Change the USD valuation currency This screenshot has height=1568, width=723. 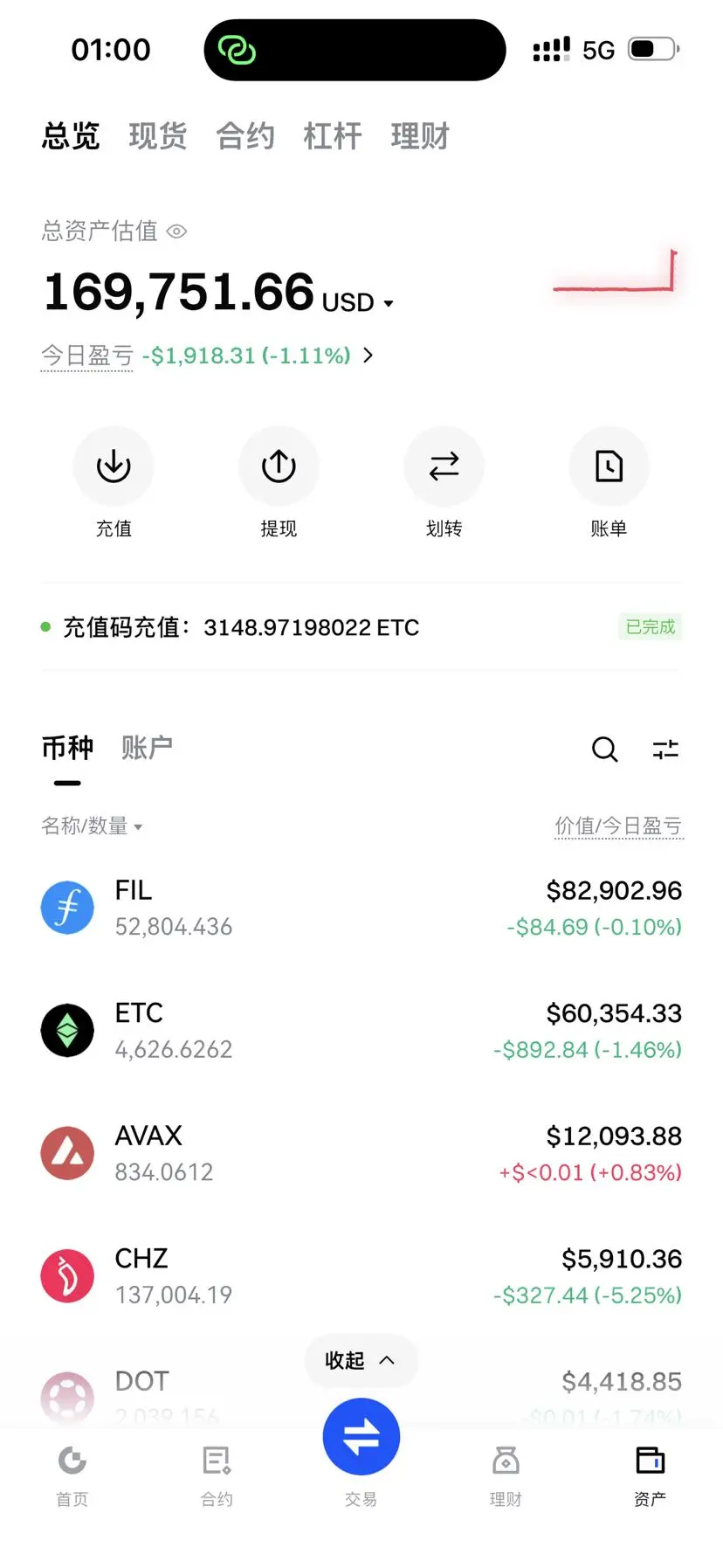point(358,302)
